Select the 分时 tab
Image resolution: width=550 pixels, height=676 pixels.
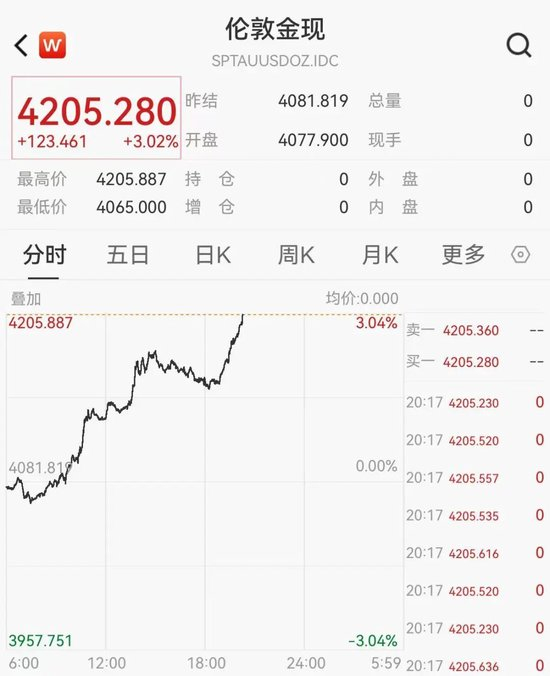pyautogui.click(x=45, y=255)
